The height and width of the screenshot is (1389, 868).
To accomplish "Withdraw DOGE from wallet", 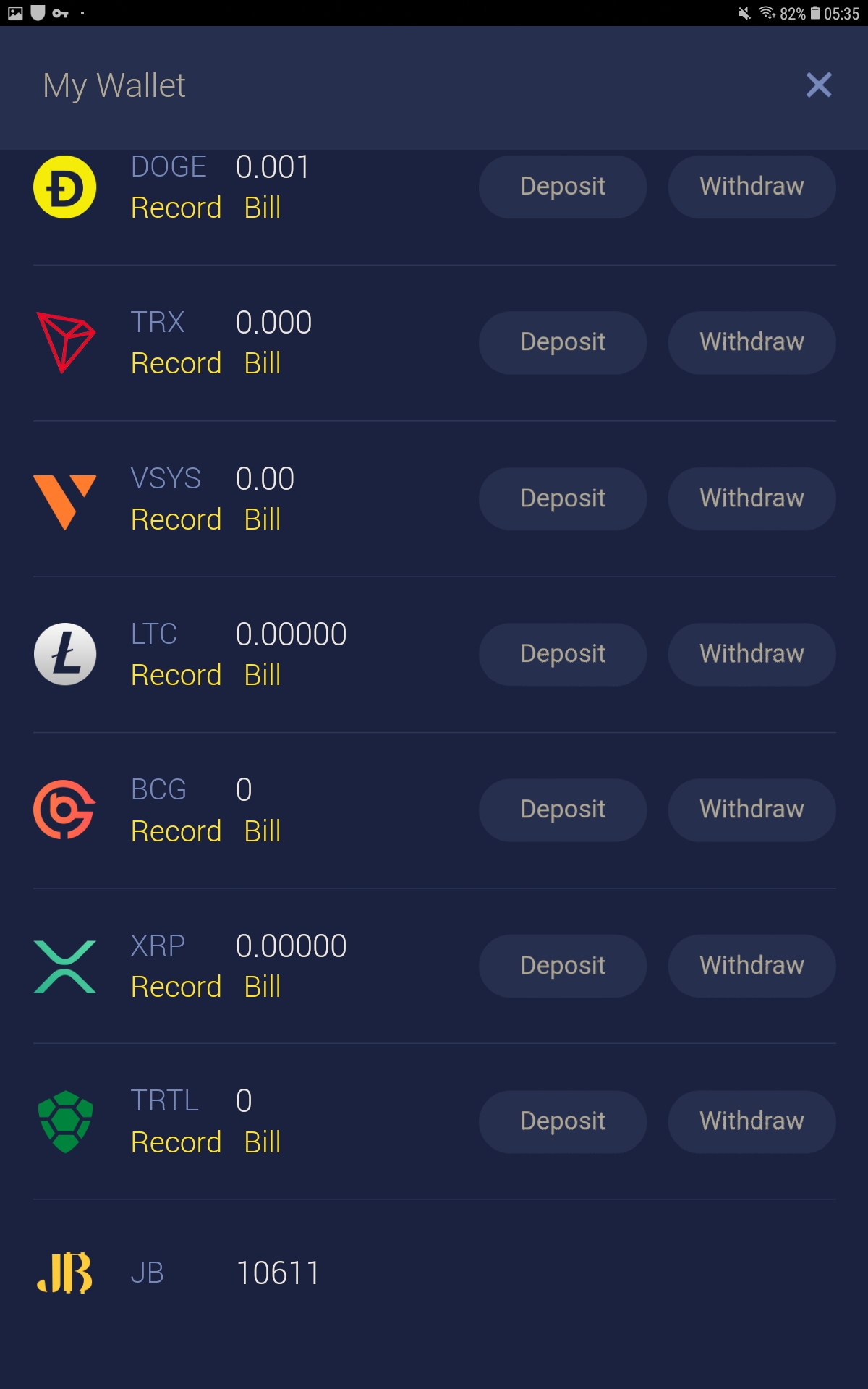I will (x=752, y=187).
